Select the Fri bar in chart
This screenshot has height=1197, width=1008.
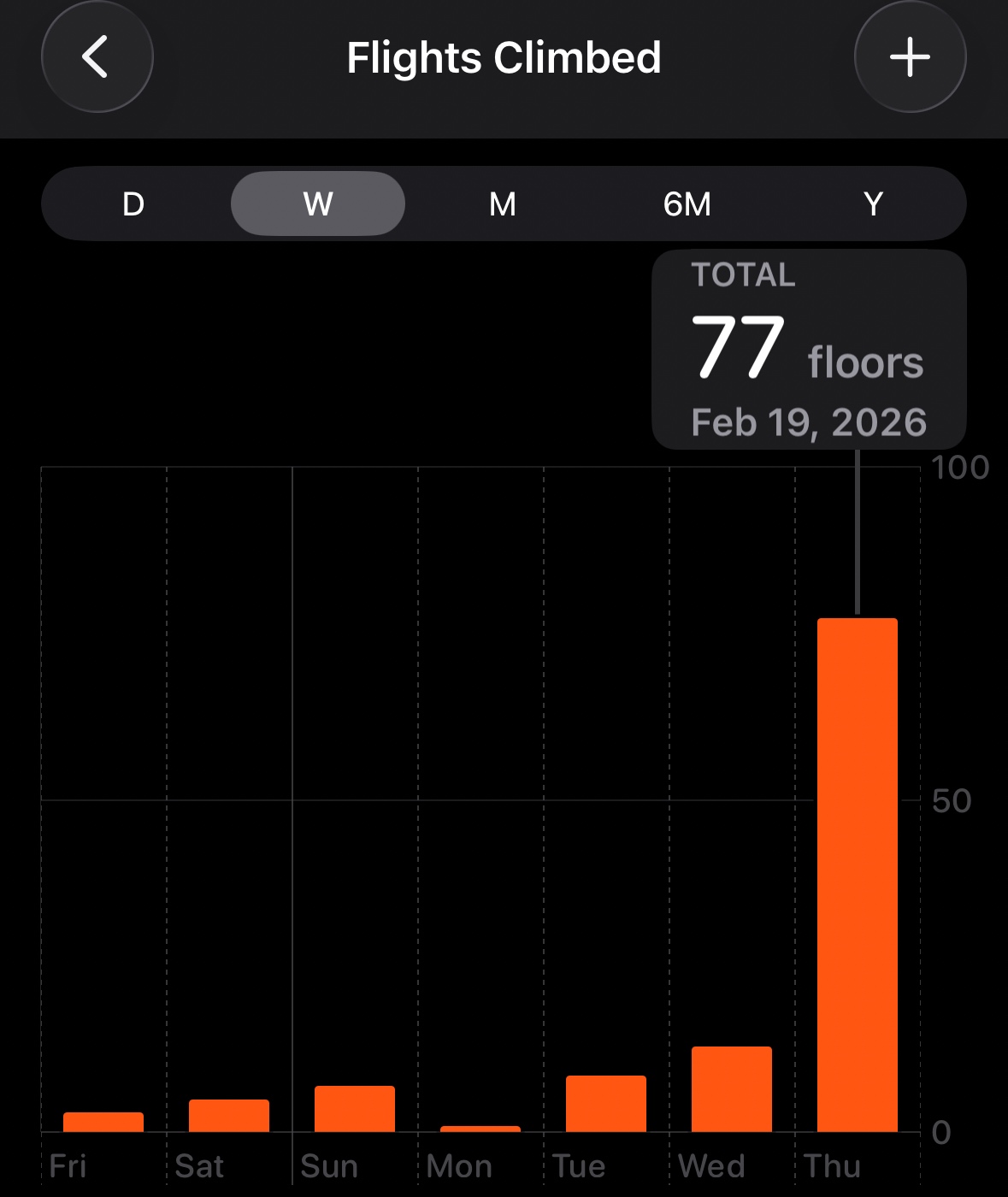pos(103,1123)
